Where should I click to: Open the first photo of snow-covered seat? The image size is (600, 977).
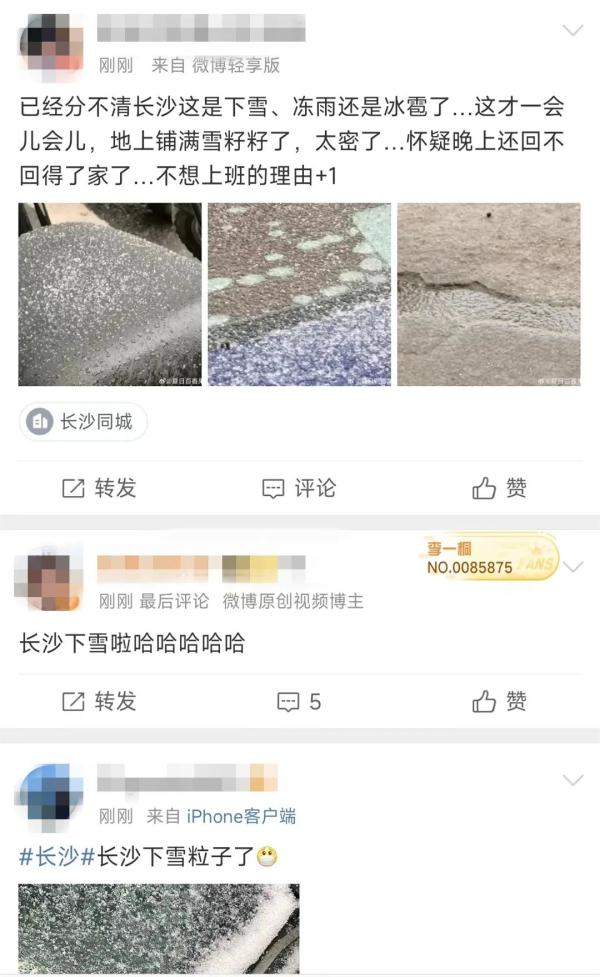109,294
